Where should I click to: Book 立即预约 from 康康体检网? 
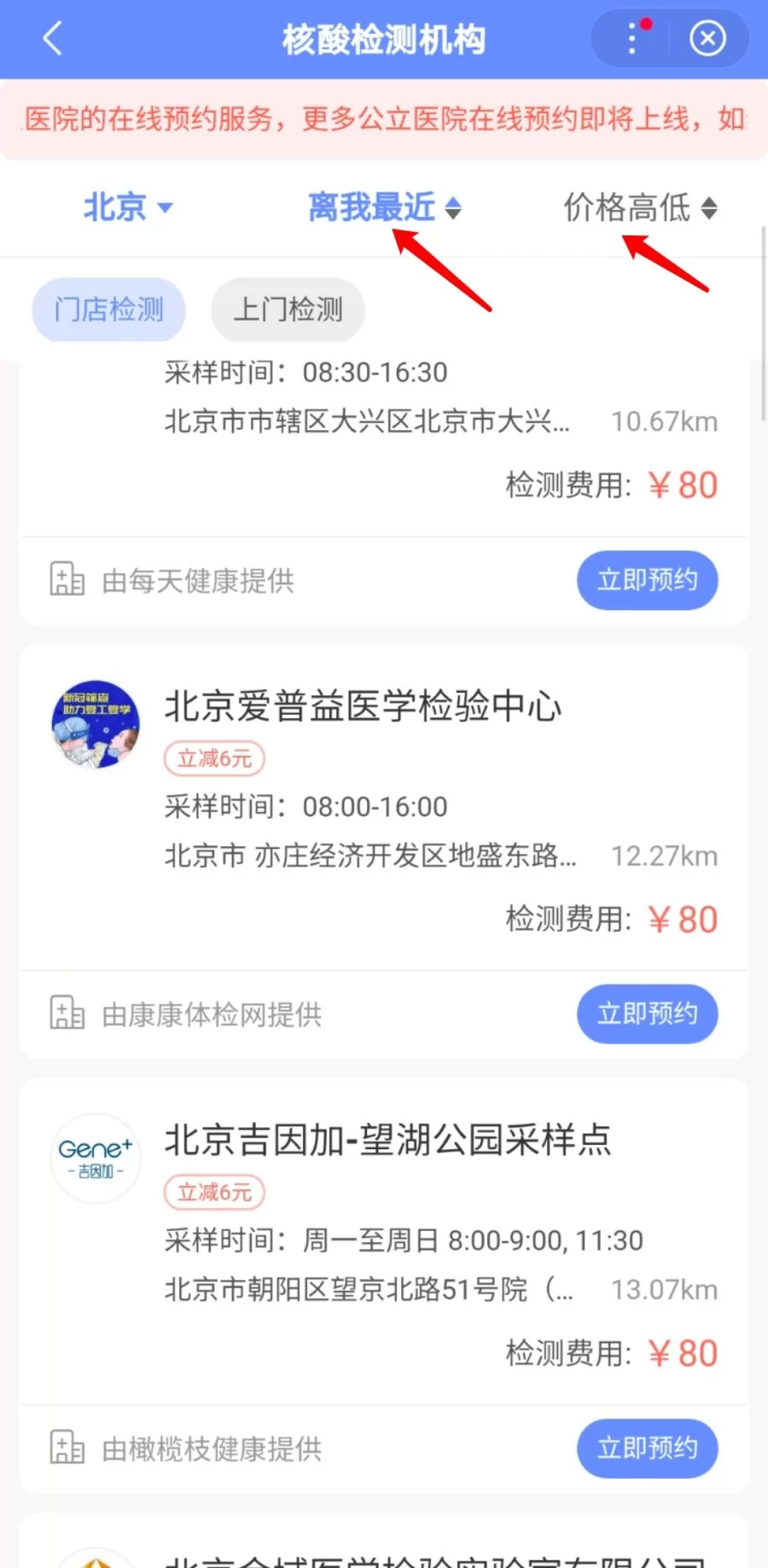pos(647,1014)
